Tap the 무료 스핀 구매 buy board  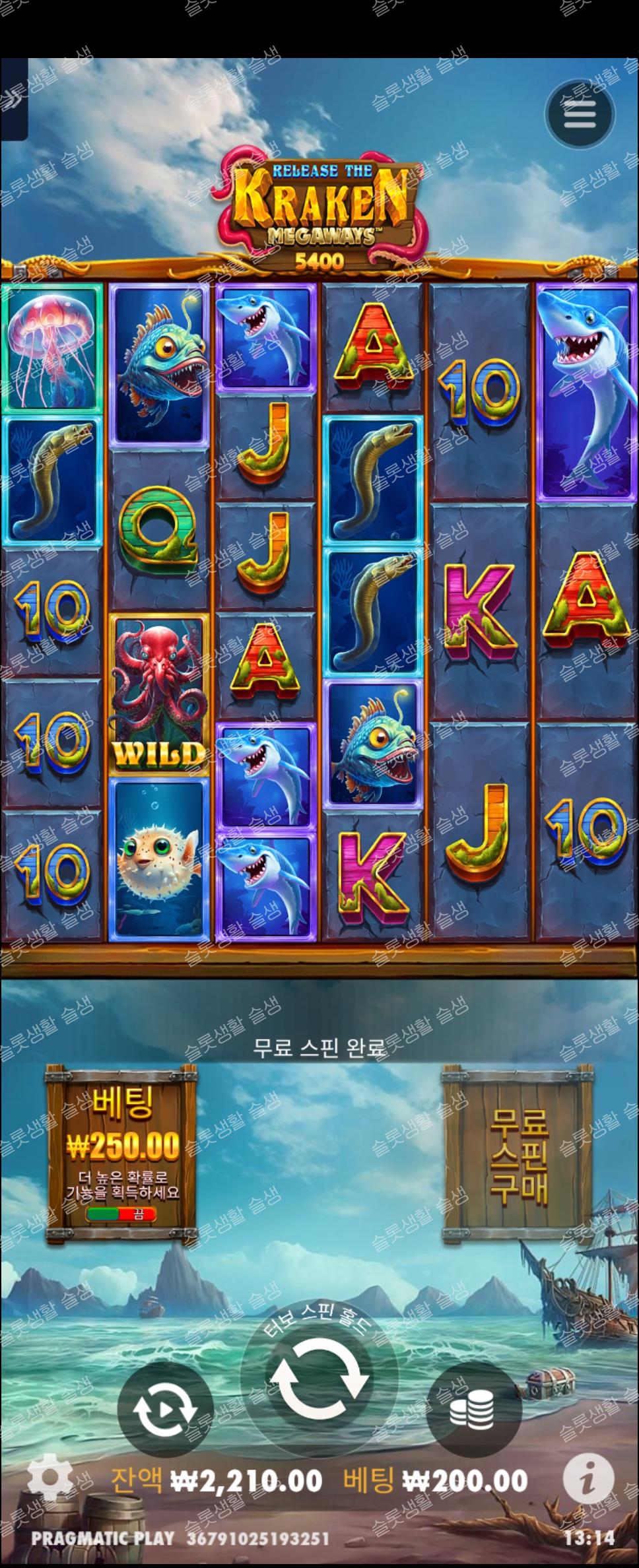click(x=518, y=1153)
